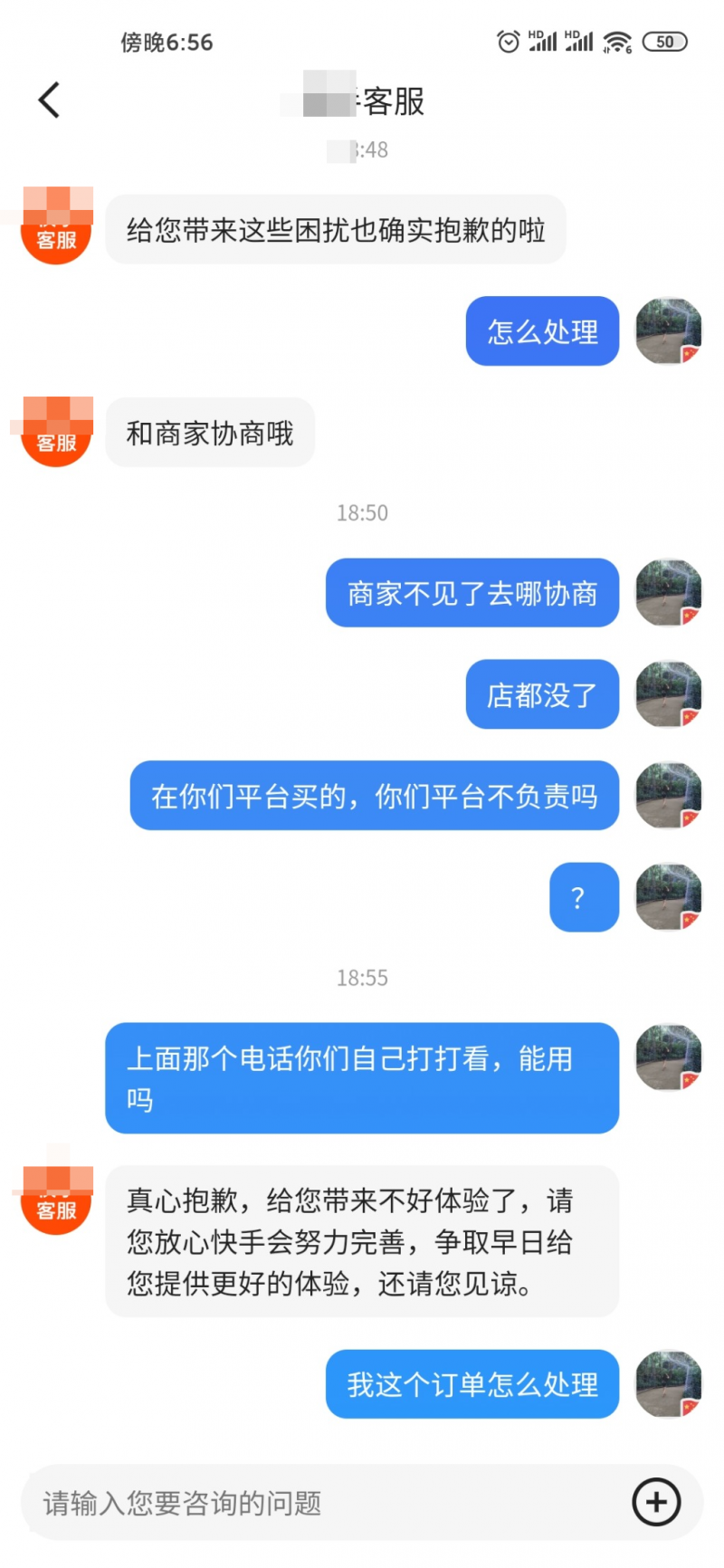
Task: Tap the 客服 avatar next to 和商家协商哦
Action: [x=54, y=433]
